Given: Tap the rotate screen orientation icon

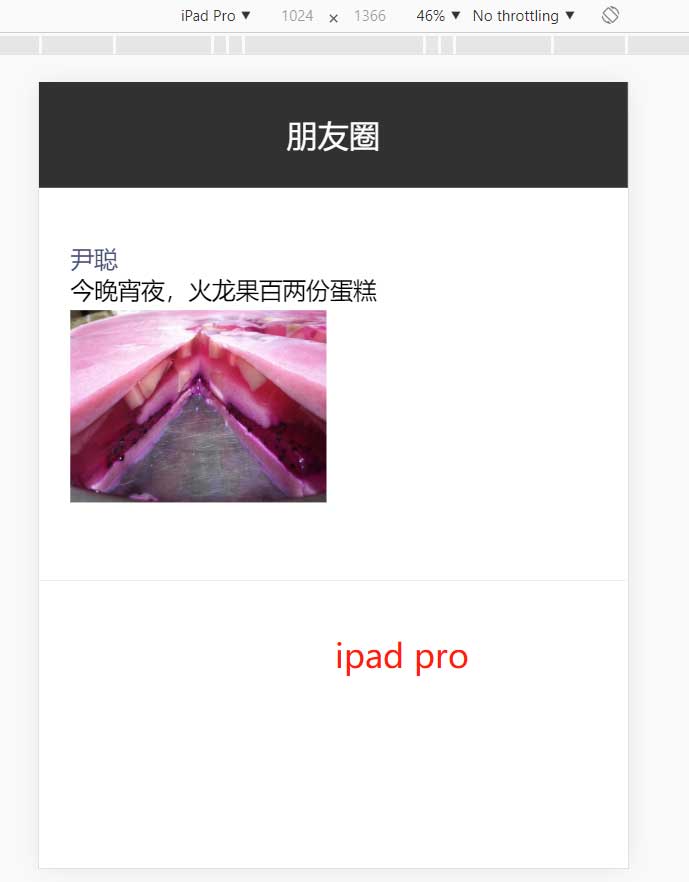Looking at the screenshot, I should [x=610, y=15].
